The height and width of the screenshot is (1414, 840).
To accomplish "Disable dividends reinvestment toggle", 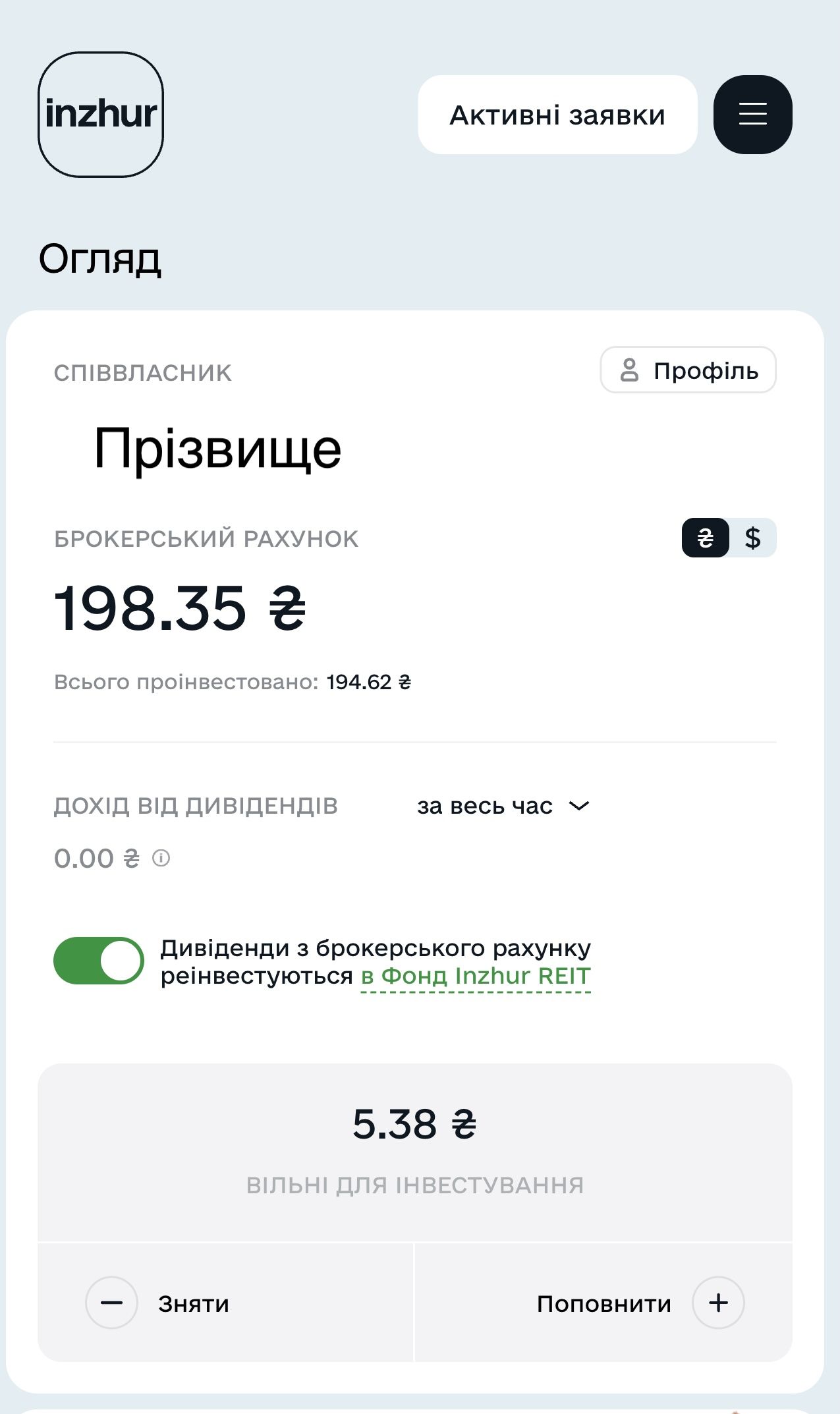I will pyautogui.click(x=98, y=962).
